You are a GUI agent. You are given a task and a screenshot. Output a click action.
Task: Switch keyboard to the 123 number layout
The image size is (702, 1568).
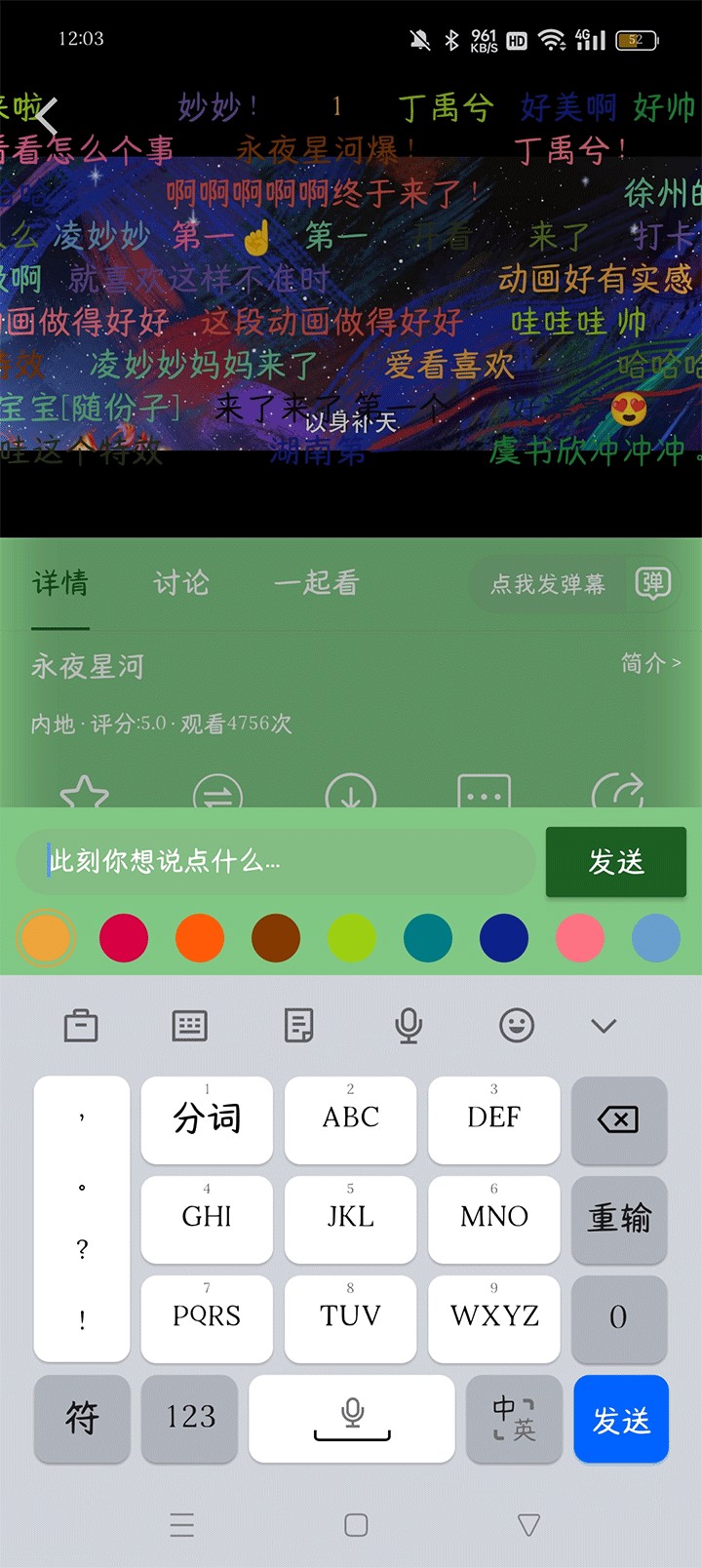[x=190, y=1418]
